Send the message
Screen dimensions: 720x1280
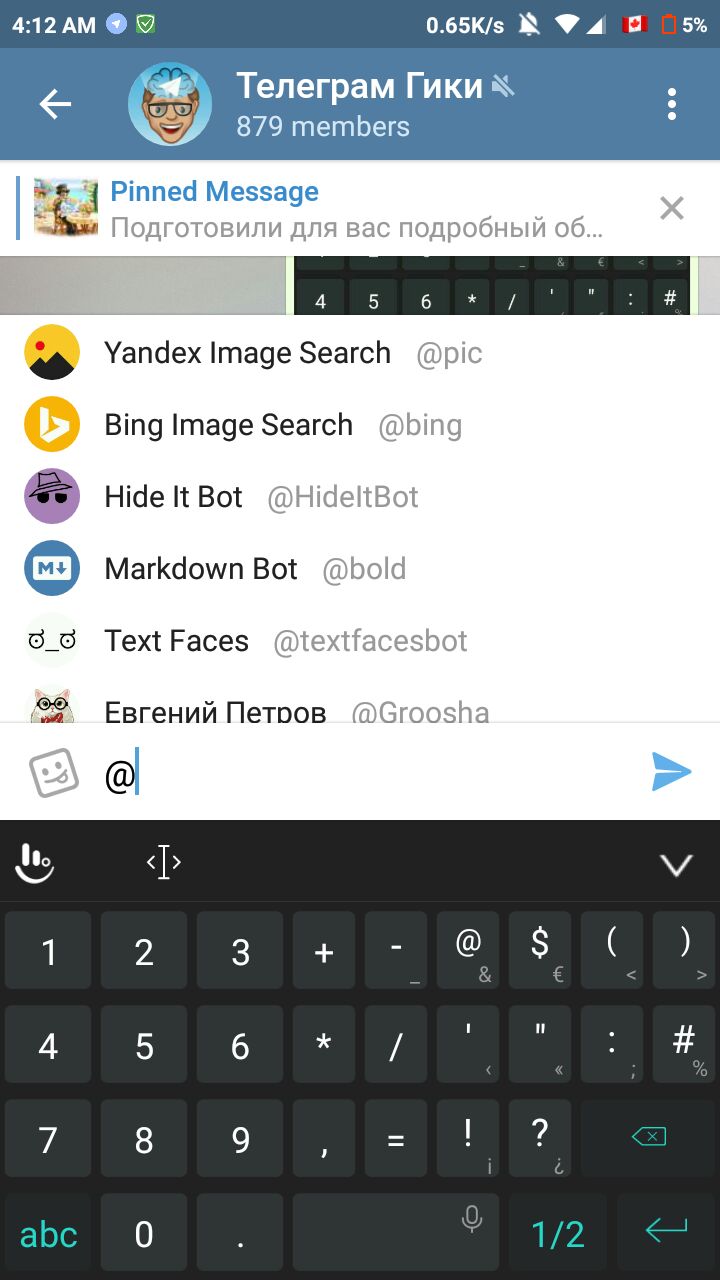point(671,772)
